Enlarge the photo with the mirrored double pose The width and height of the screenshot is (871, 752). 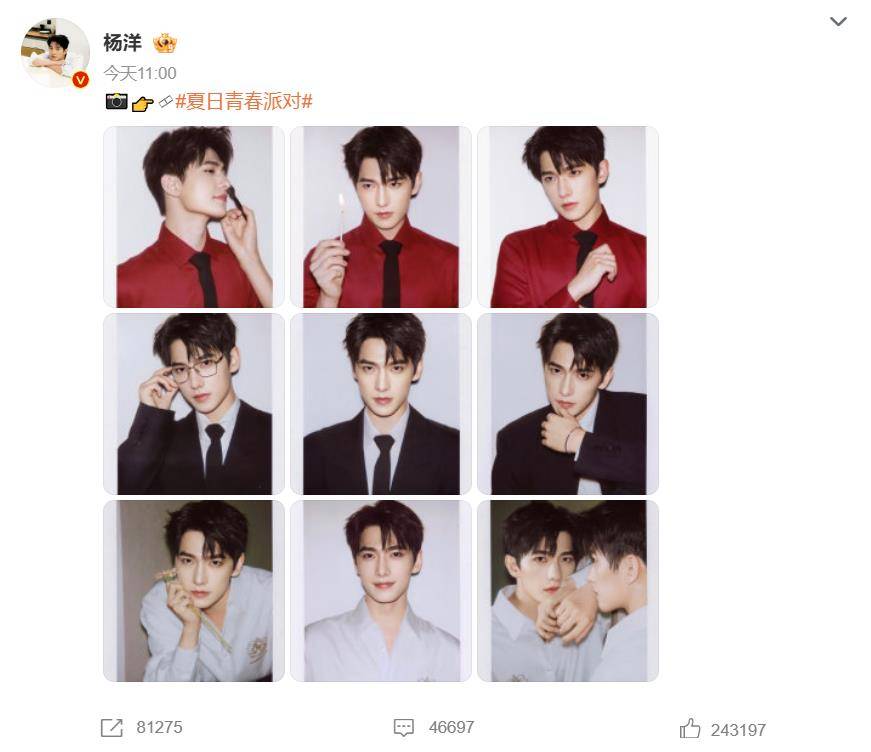[568, 591]
